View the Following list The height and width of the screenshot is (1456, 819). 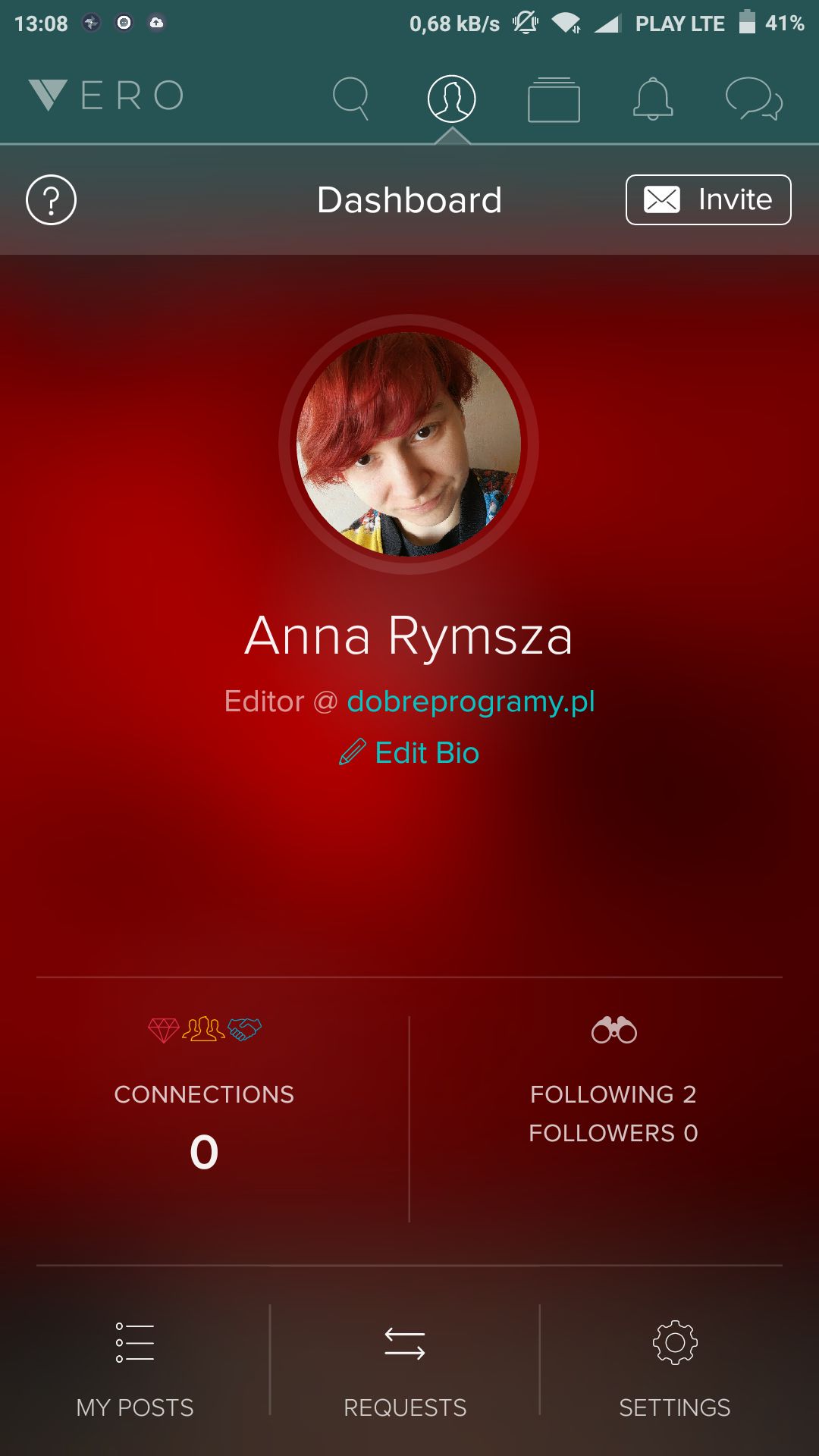[613, 1094]
